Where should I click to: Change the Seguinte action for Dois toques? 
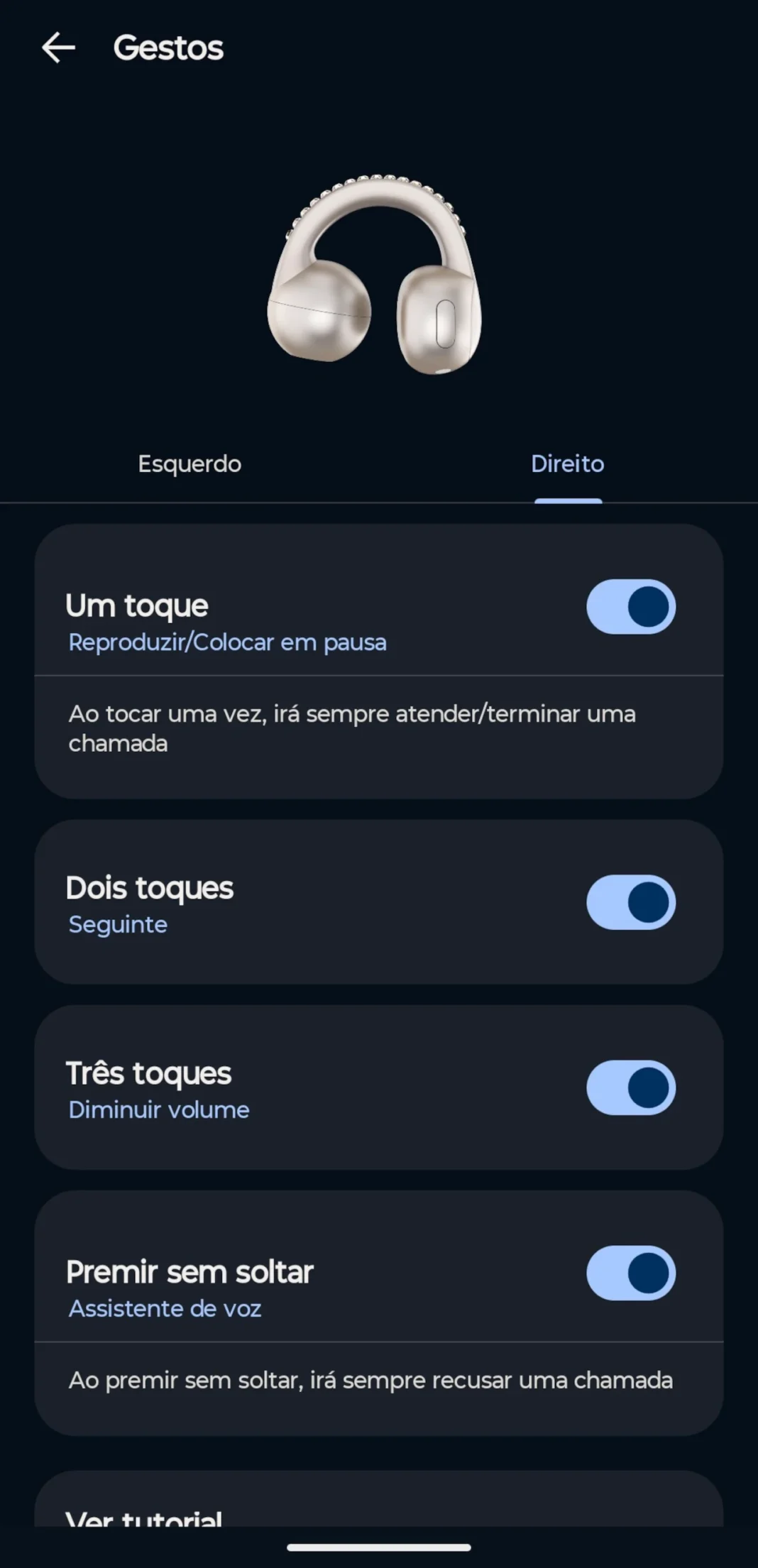(117, 923)
